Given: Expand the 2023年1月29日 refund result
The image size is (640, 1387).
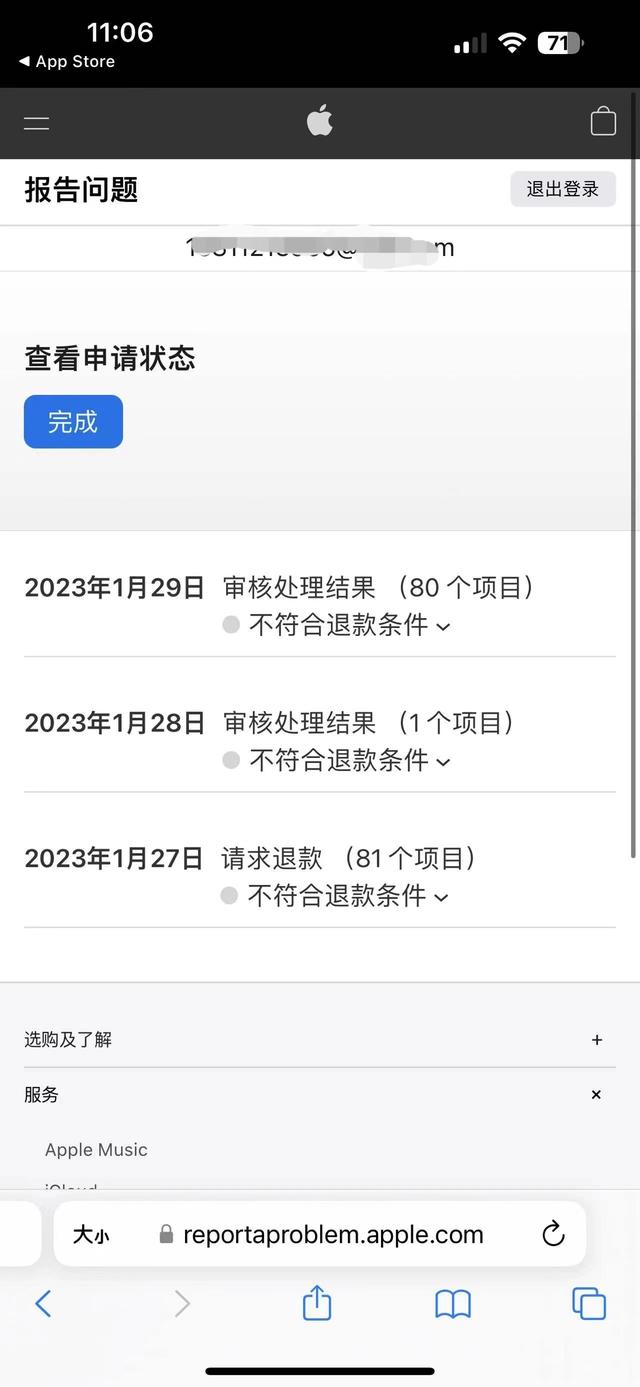Looking at the screenshot, I should point(444,626).
